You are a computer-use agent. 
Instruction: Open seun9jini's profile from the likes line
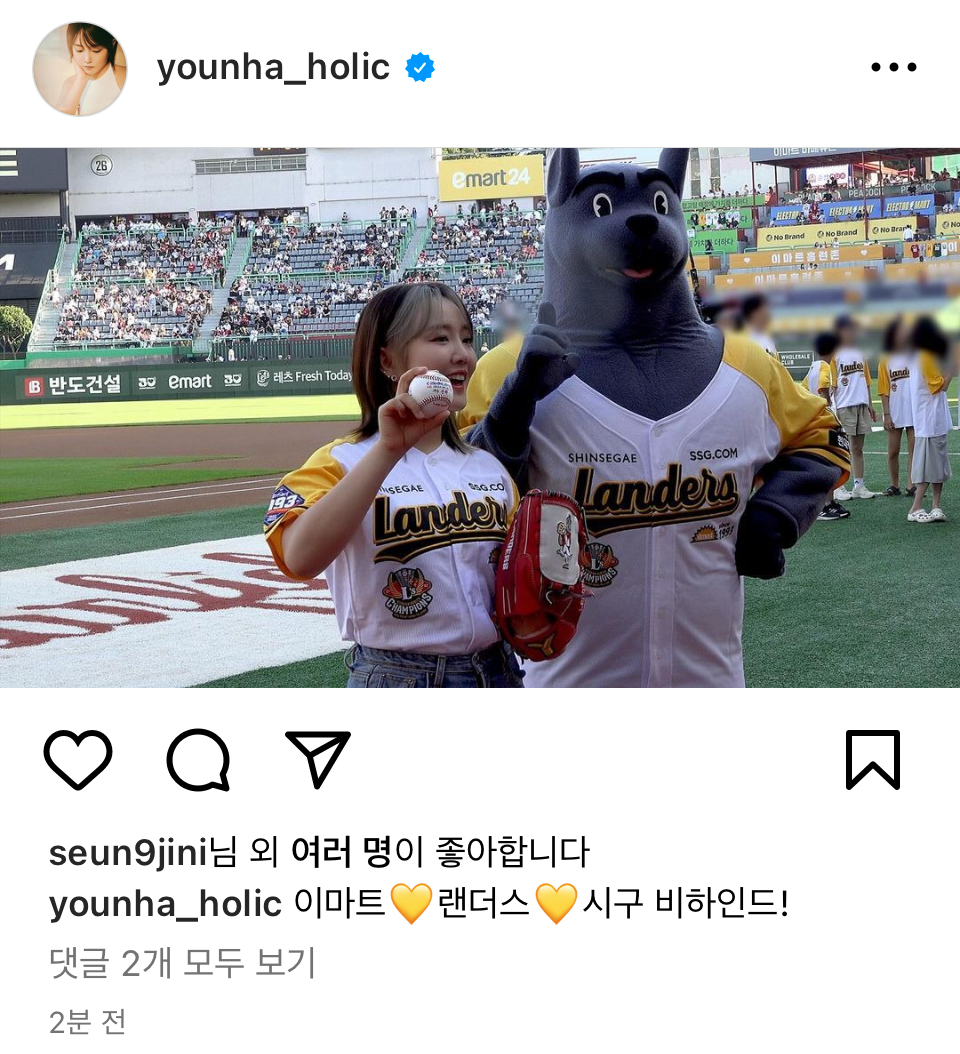coord(127,853)
